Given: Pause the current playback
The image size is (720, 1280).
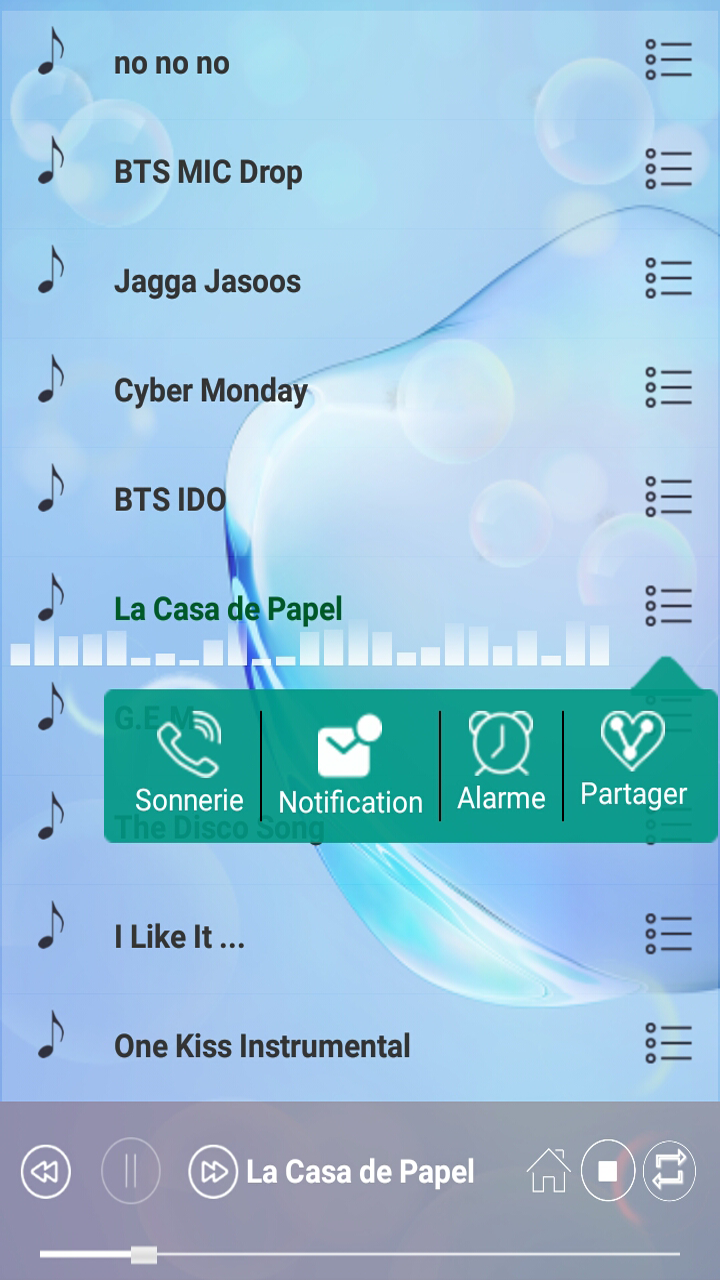Looking at the screenshot, I should (x=130, y=1171).
